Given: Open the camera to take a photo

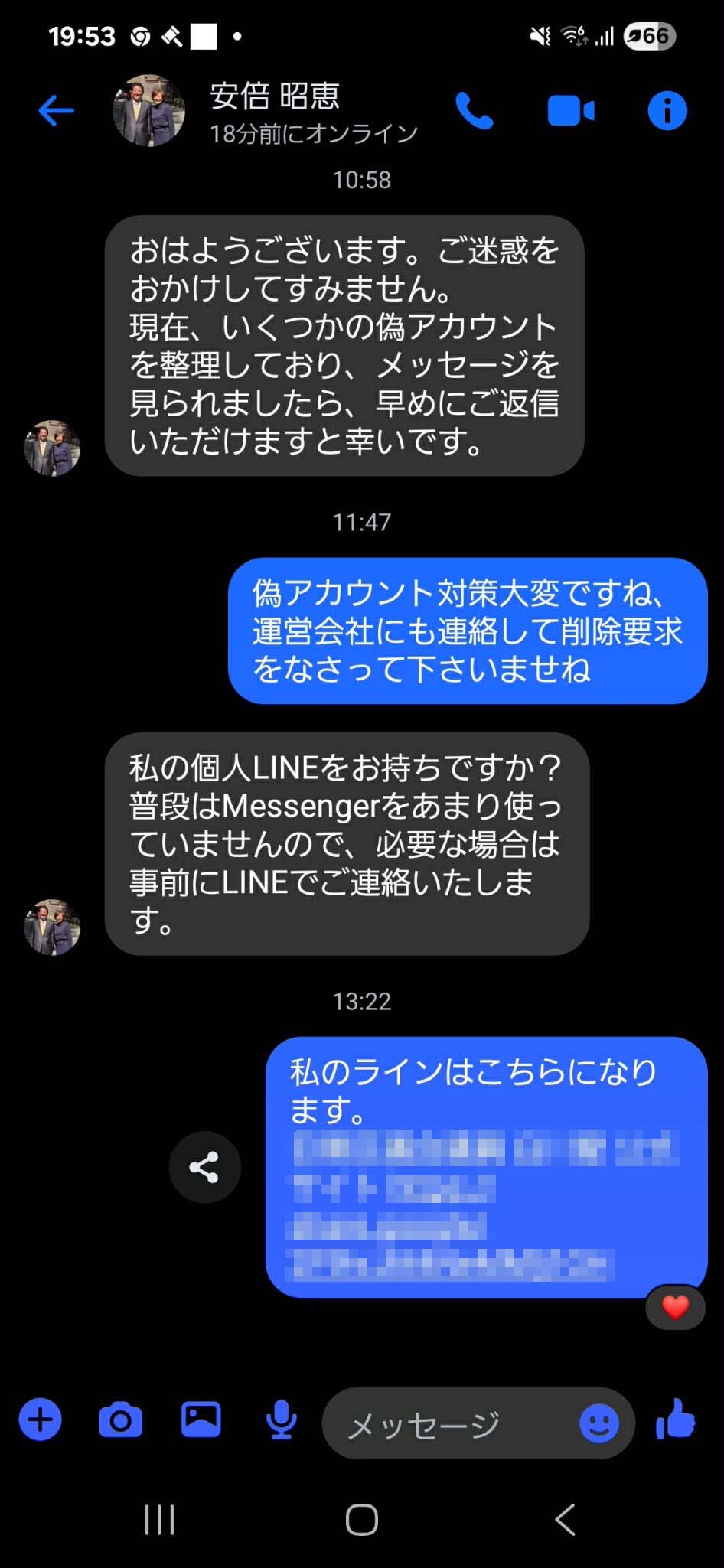Looking at the screenshot, I should coord(120,1420).
